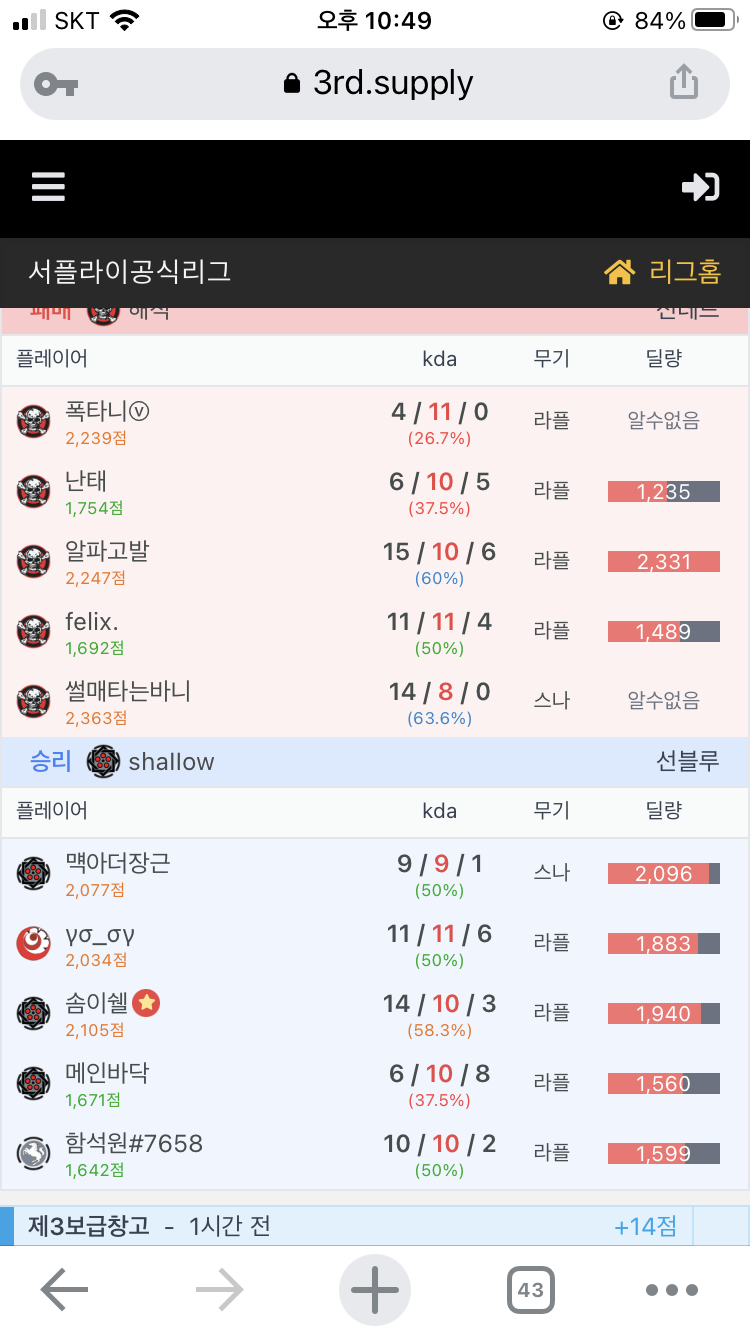View 함석원#7658 player details

tap(134, 1143)
